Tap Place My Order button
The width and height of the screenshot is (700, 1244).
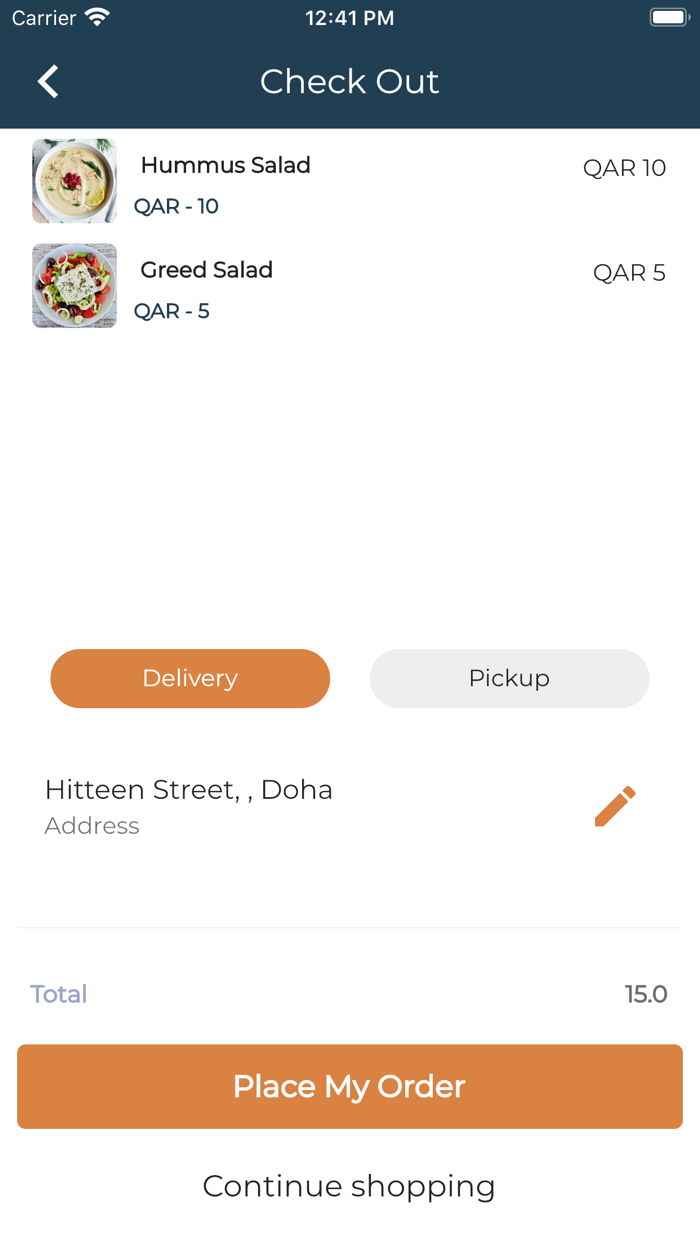(350, 1086)
